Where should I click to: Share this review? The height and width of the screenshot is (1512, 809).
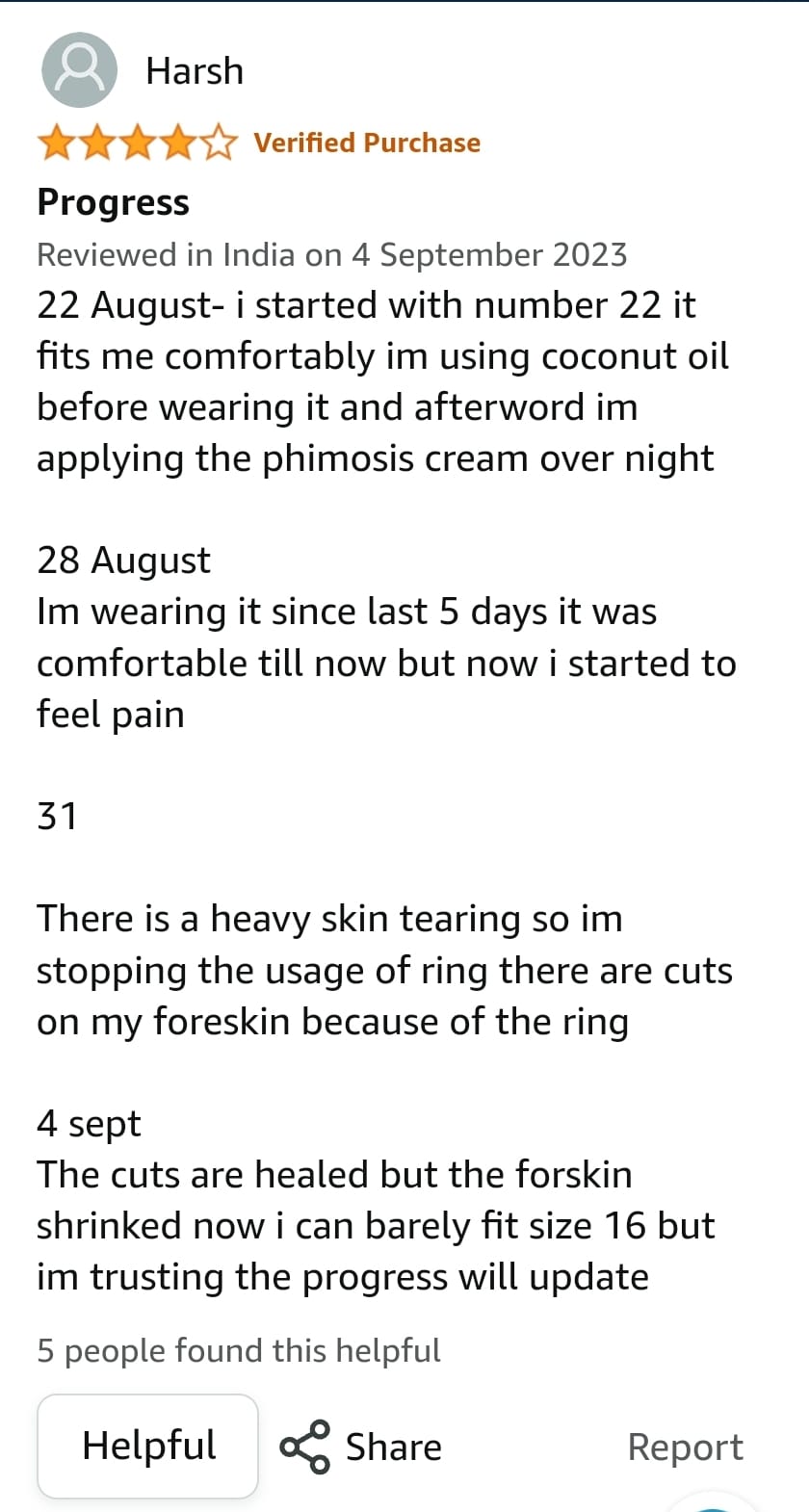361,1447
